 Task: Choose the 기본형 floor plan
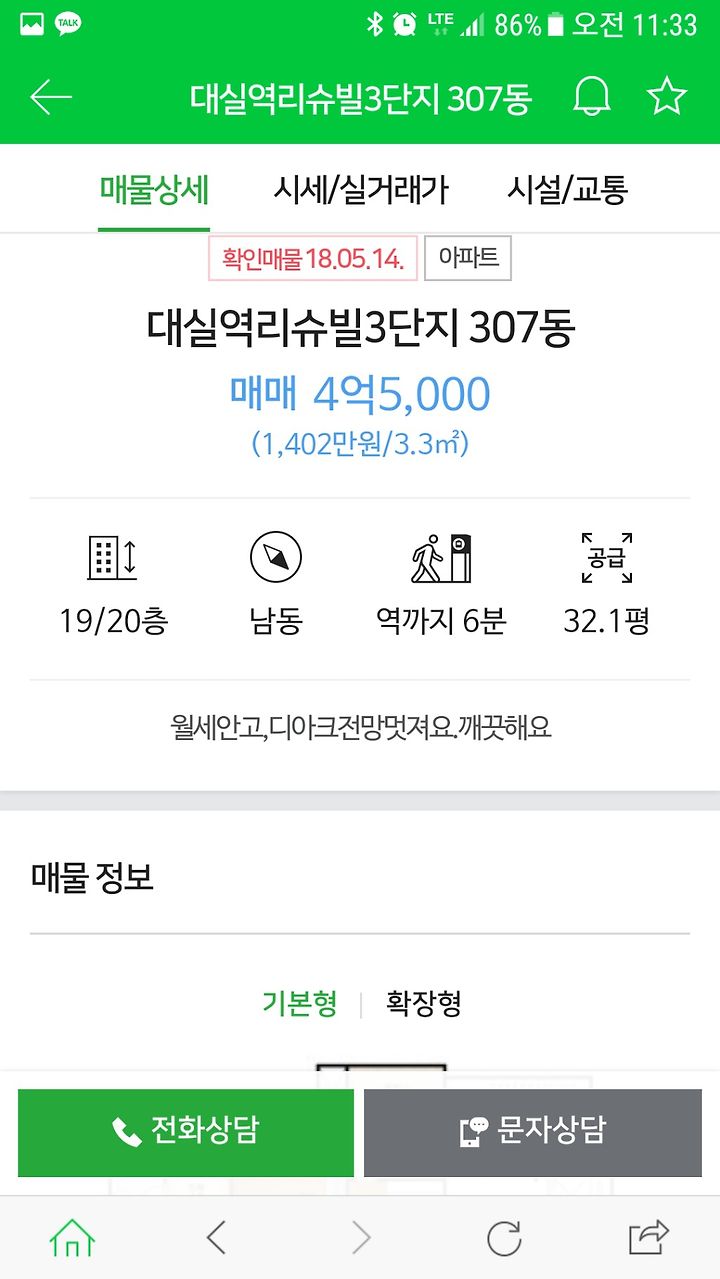(x=300, y=1003)
